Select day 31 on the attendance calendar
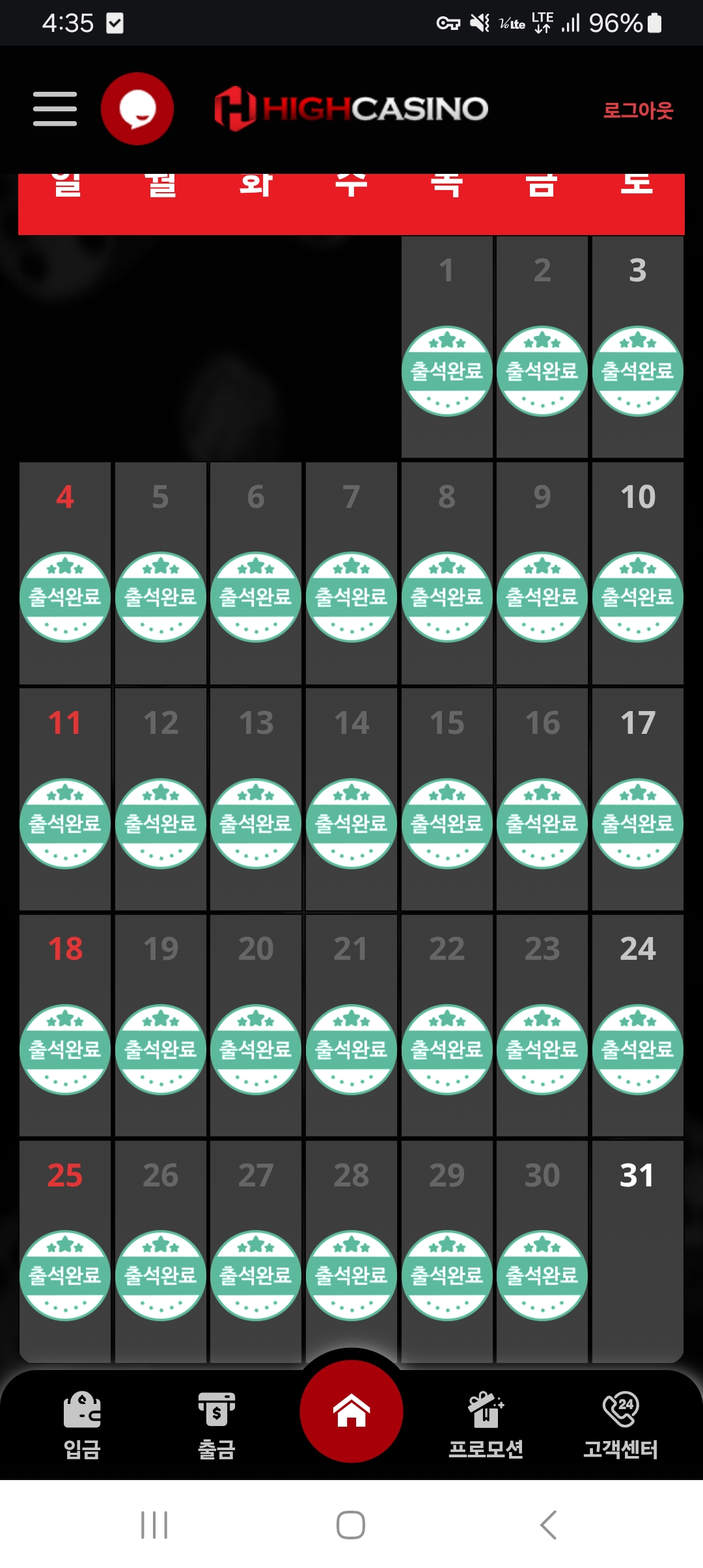Image resolution: width=703 pixels, height=1568 pixels. tap(637, 1250)
